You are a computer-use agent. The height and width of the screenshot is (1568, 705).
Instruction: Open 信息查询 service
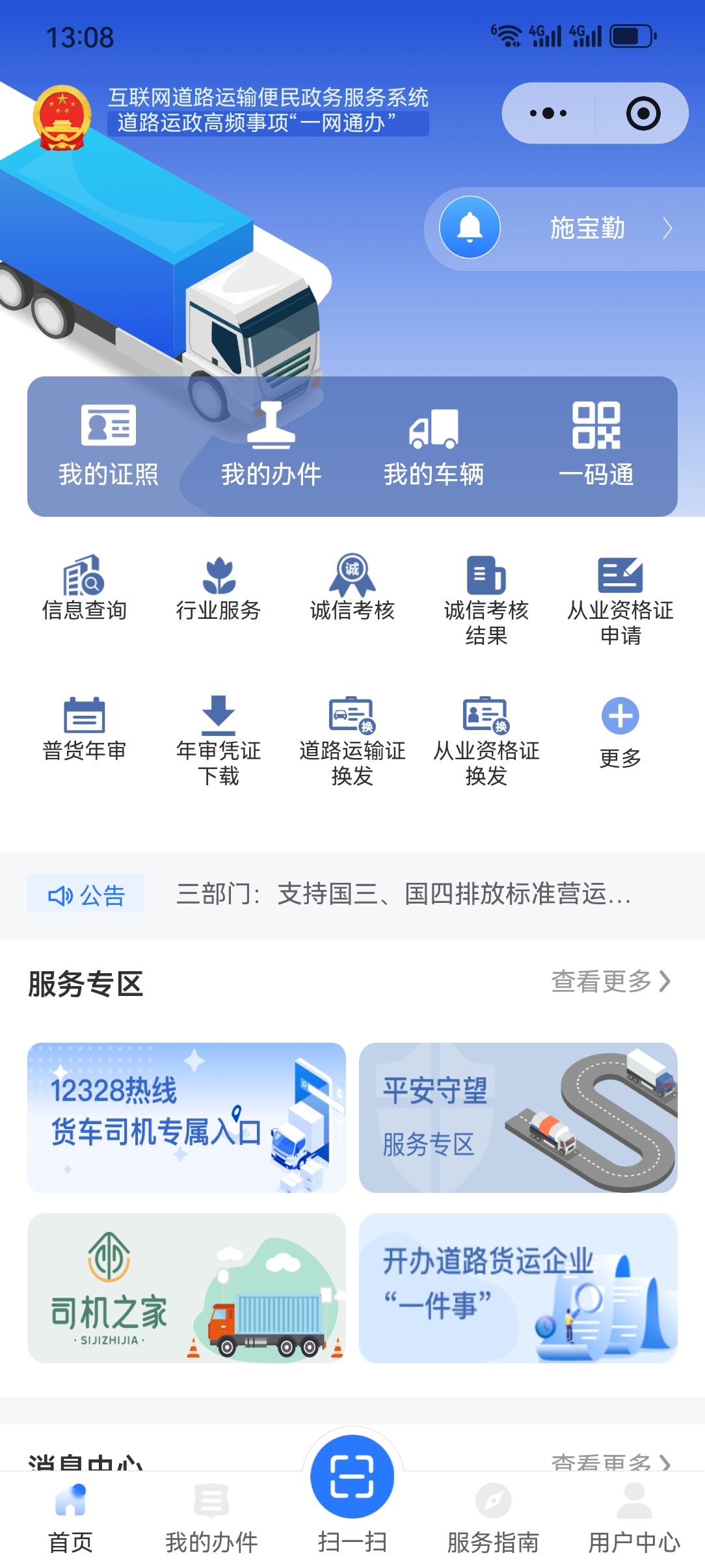(x=85, y=588)
